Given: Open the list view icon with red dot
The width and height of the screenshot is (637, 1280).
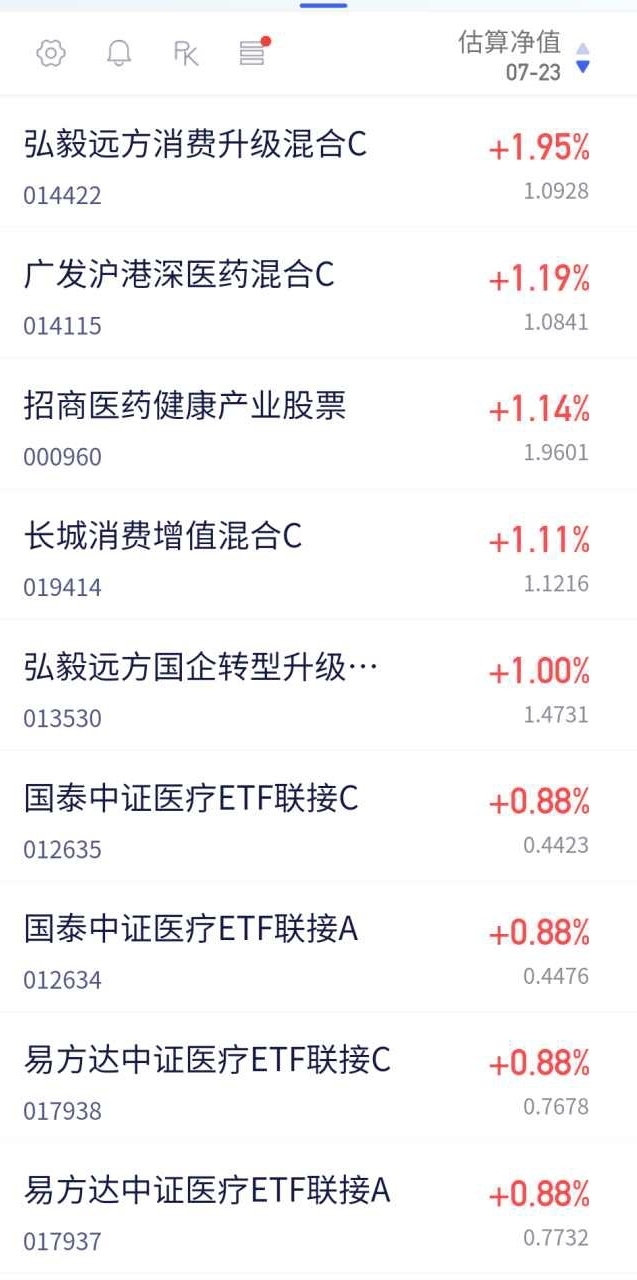Looking at the screenshot, I should pyautogui.click(x=255, y=52).
